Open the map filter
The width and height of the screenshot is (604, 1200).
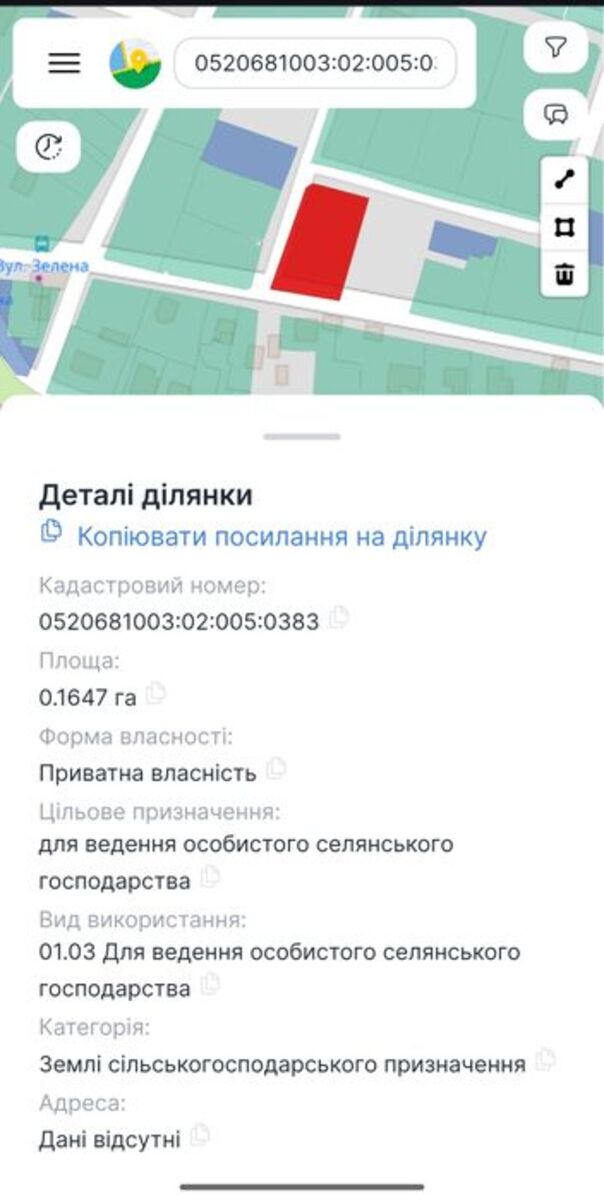[556, 47]
